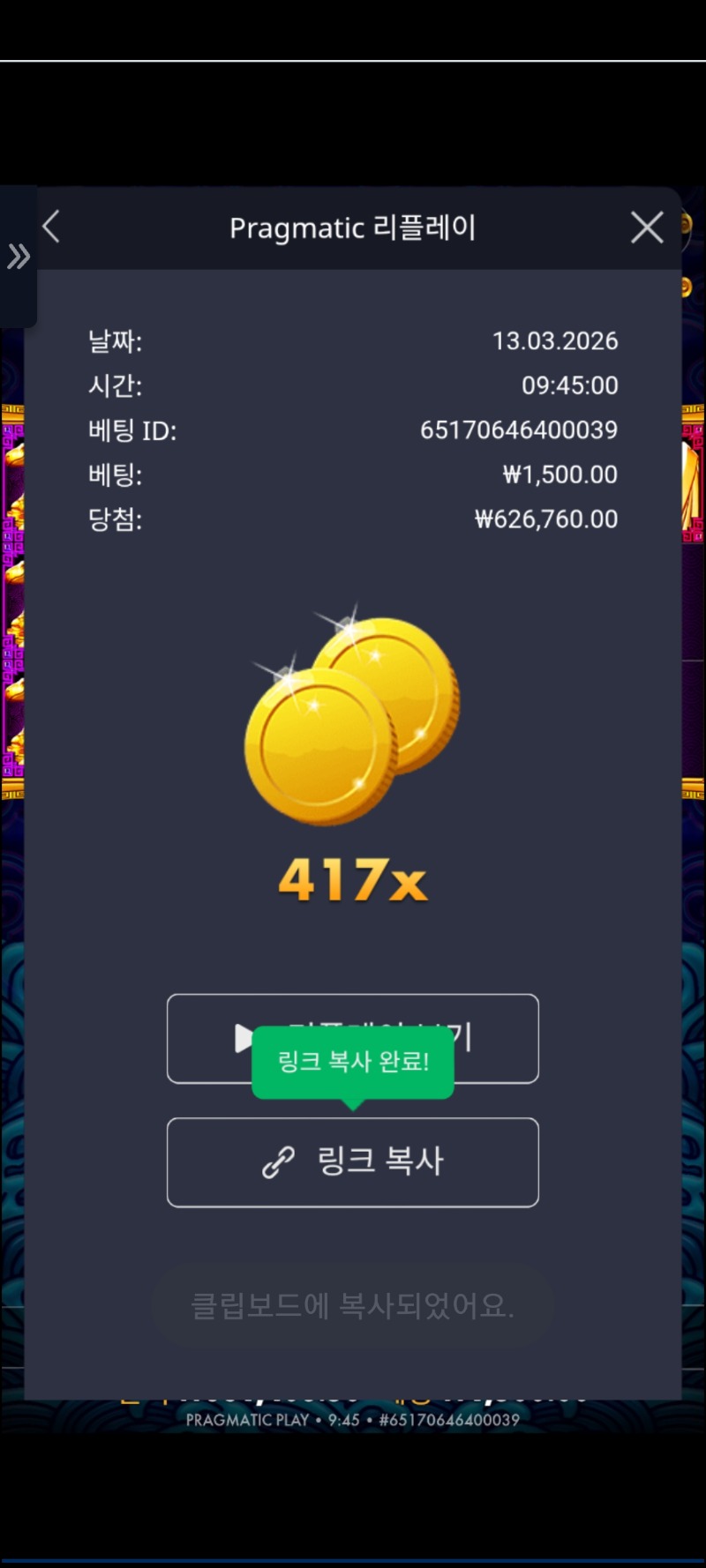Screen dimensions: 706x1568
Task: Tap the 링크 복사 button
Action: point(353,1161)
